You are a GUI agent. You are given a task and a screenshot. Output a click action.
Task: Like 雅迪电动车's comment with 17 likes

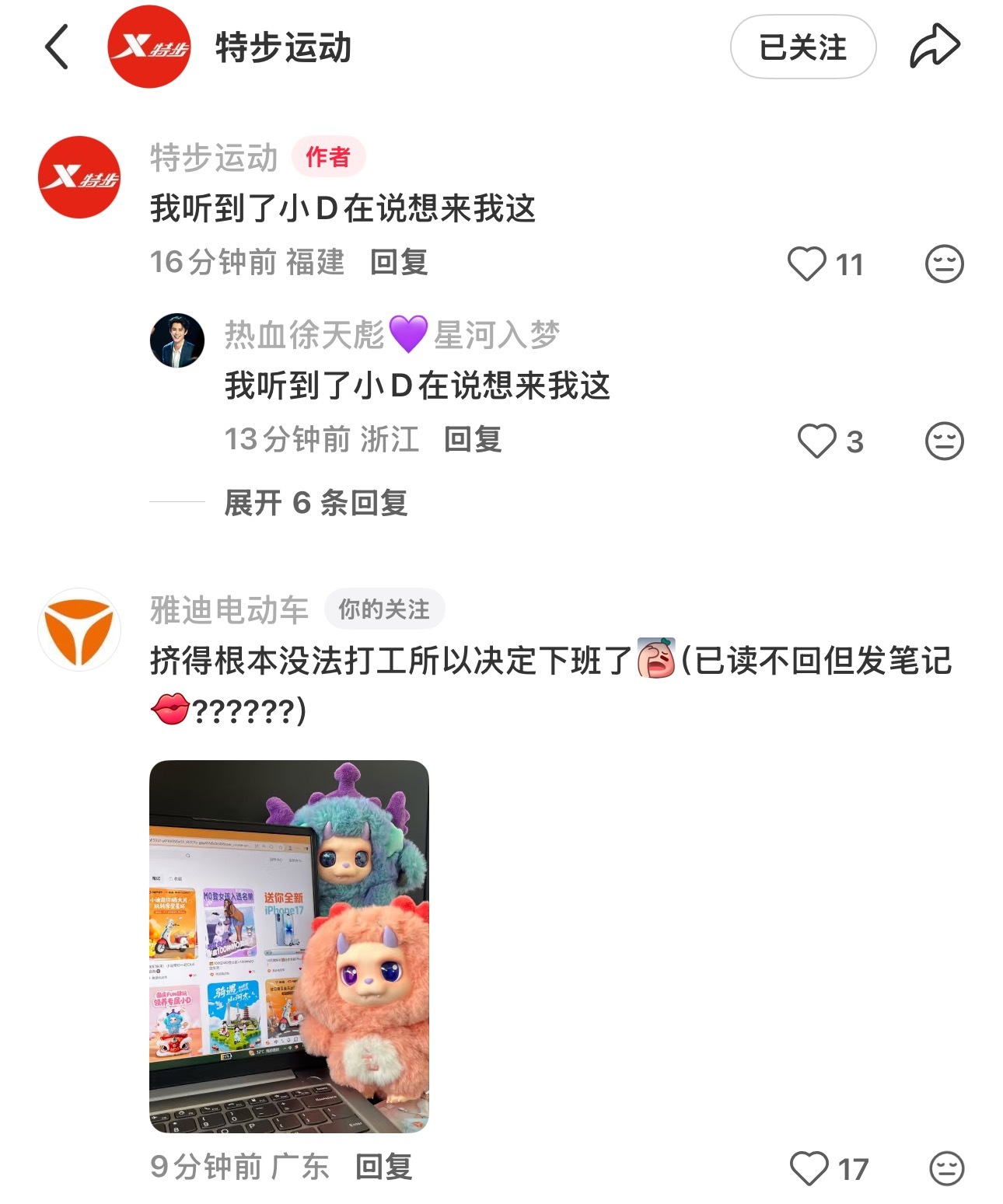coord(809,1168)
